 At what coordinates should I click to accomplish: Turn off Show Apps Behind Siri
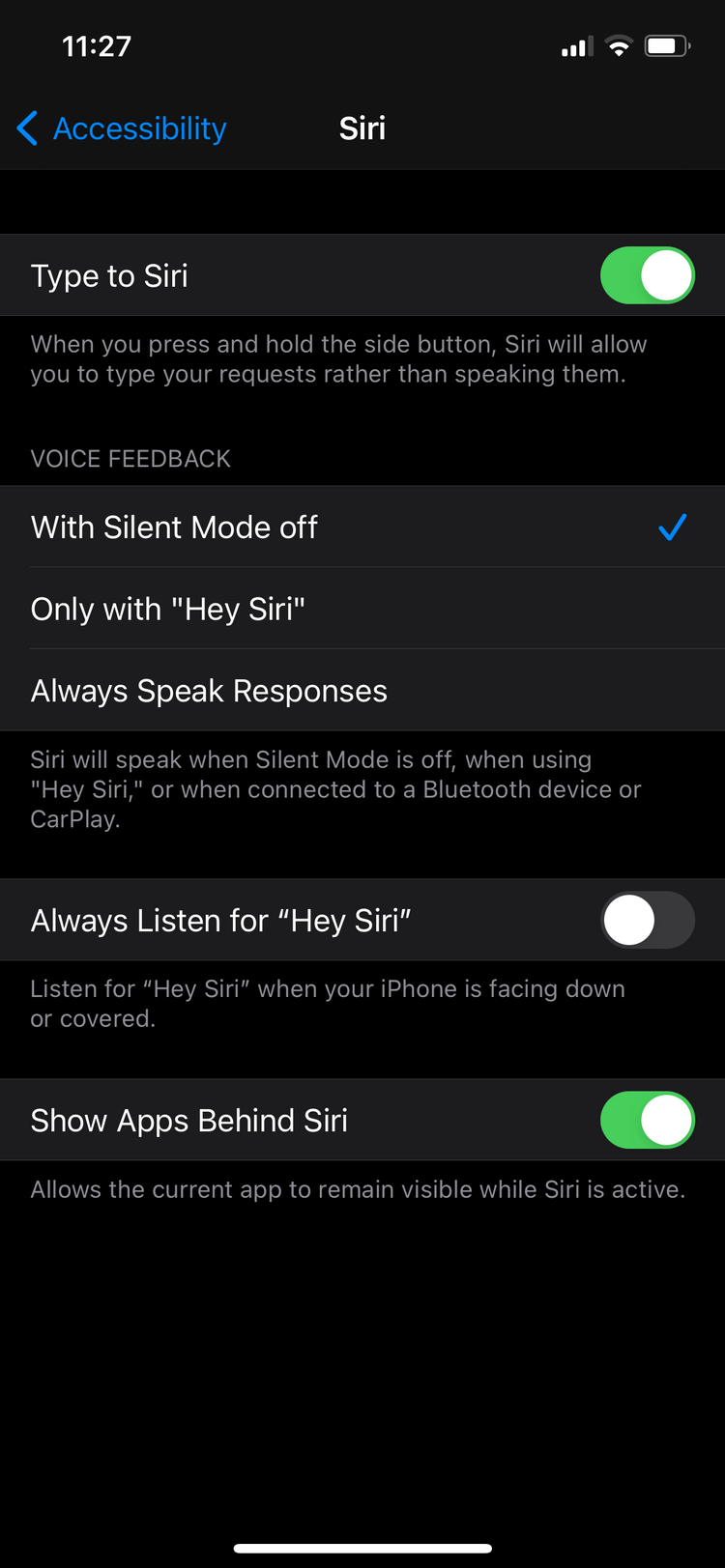pyautogui.click(x=648, y=1120)
